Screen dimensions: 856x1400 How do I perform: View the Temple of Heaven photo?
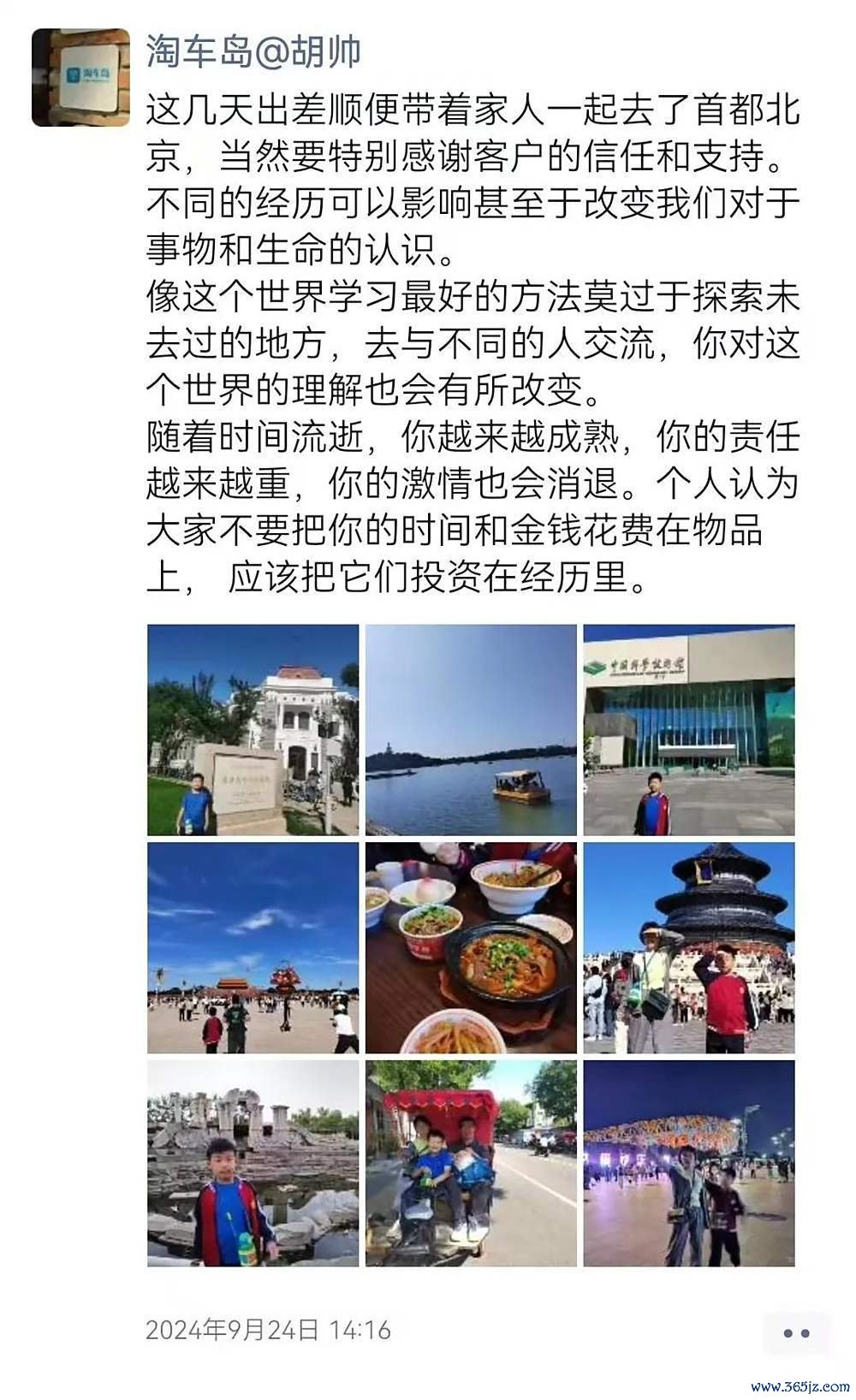689,948
